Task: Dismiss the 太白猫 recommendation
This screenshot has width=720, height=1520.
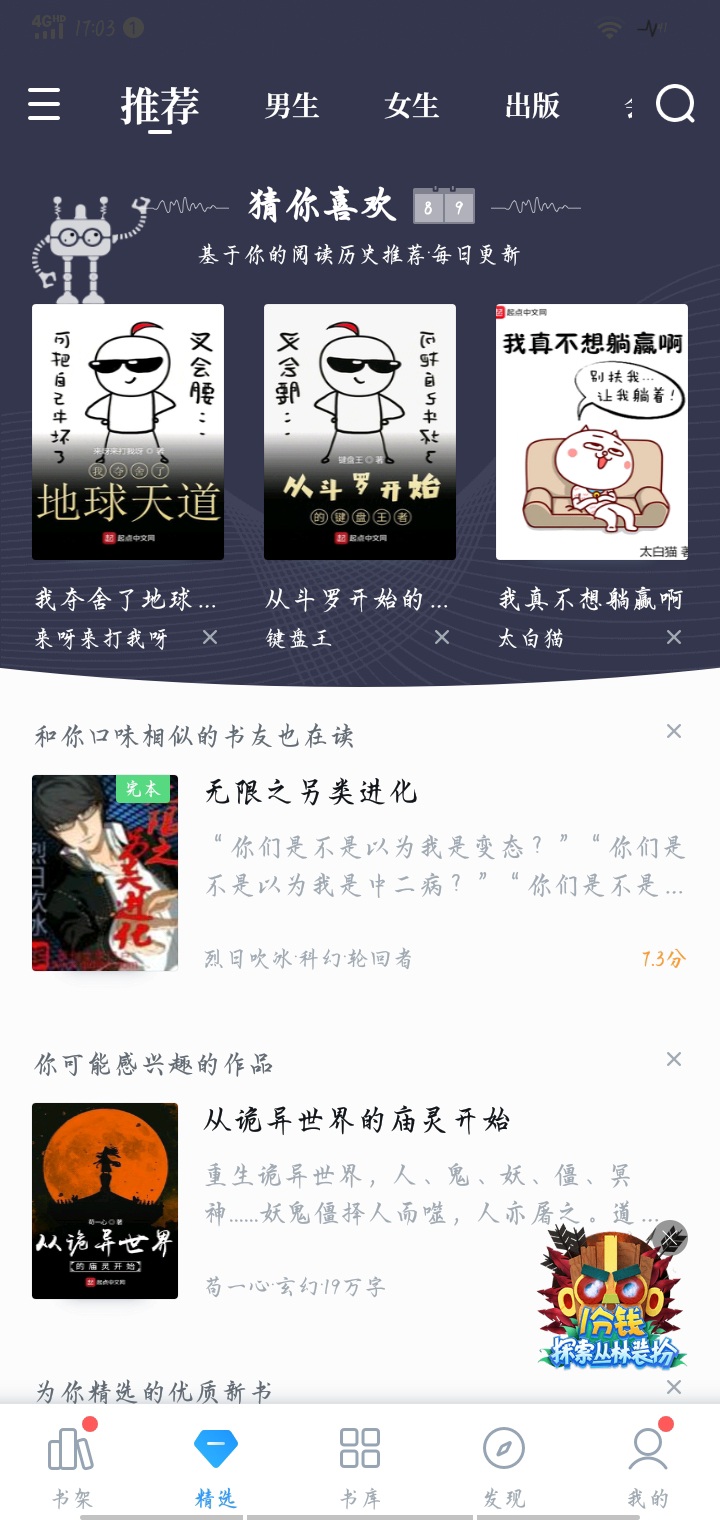Action: (674, 637)
